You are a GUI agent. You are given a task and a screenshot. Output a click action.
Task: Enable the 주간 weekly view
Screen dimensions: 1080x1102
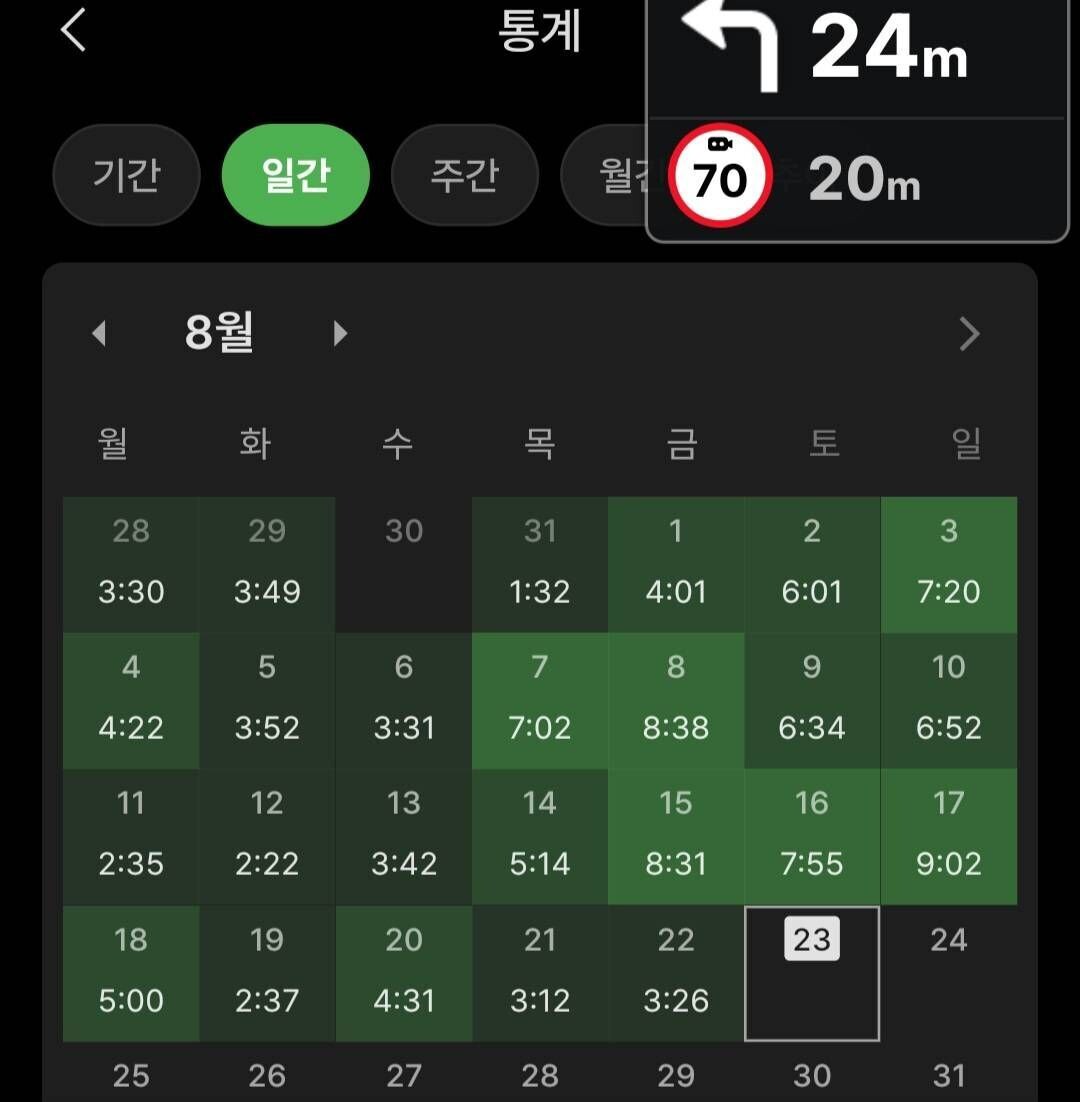pos(465,174)
